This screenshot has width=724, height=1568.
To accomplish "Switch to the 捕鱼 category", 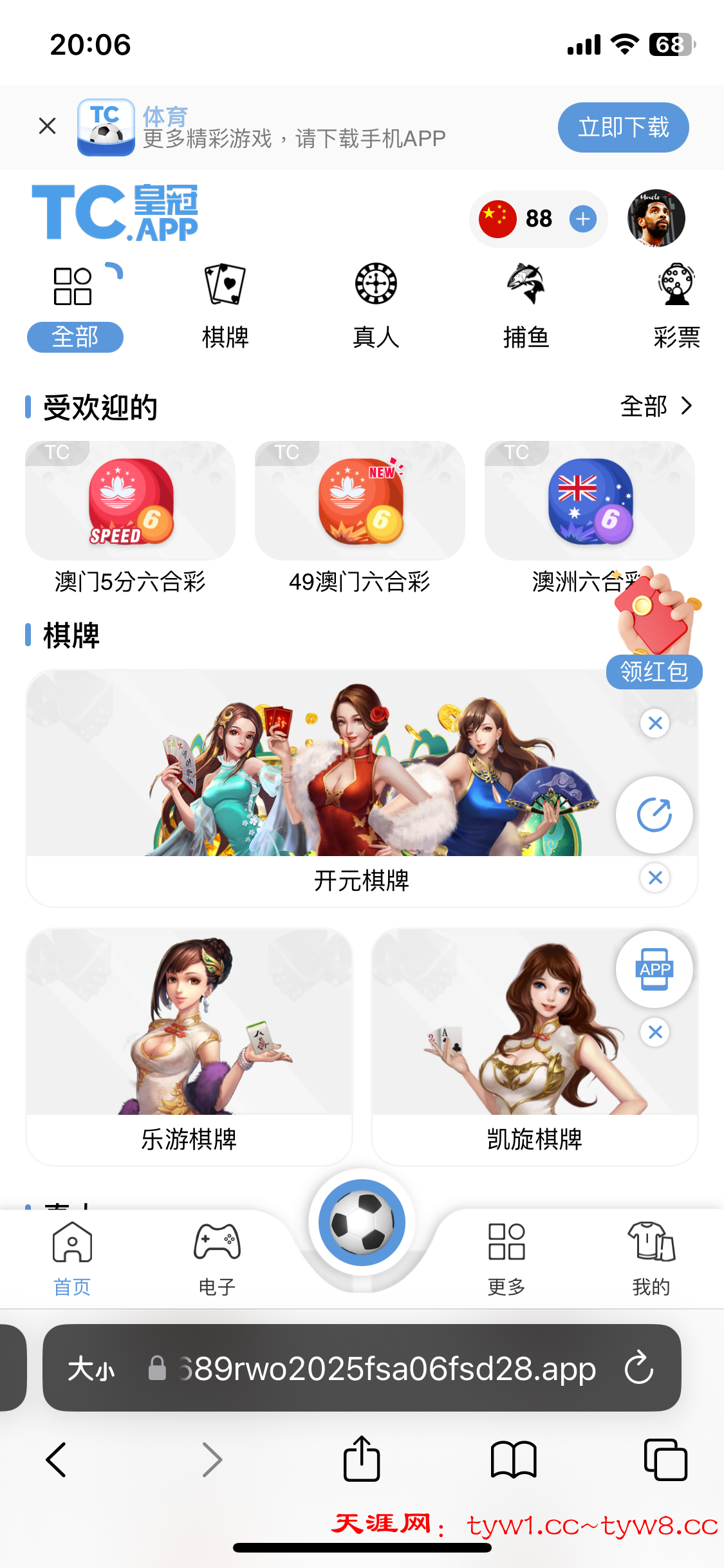I will pyautogui.click(x=526, y=306).
